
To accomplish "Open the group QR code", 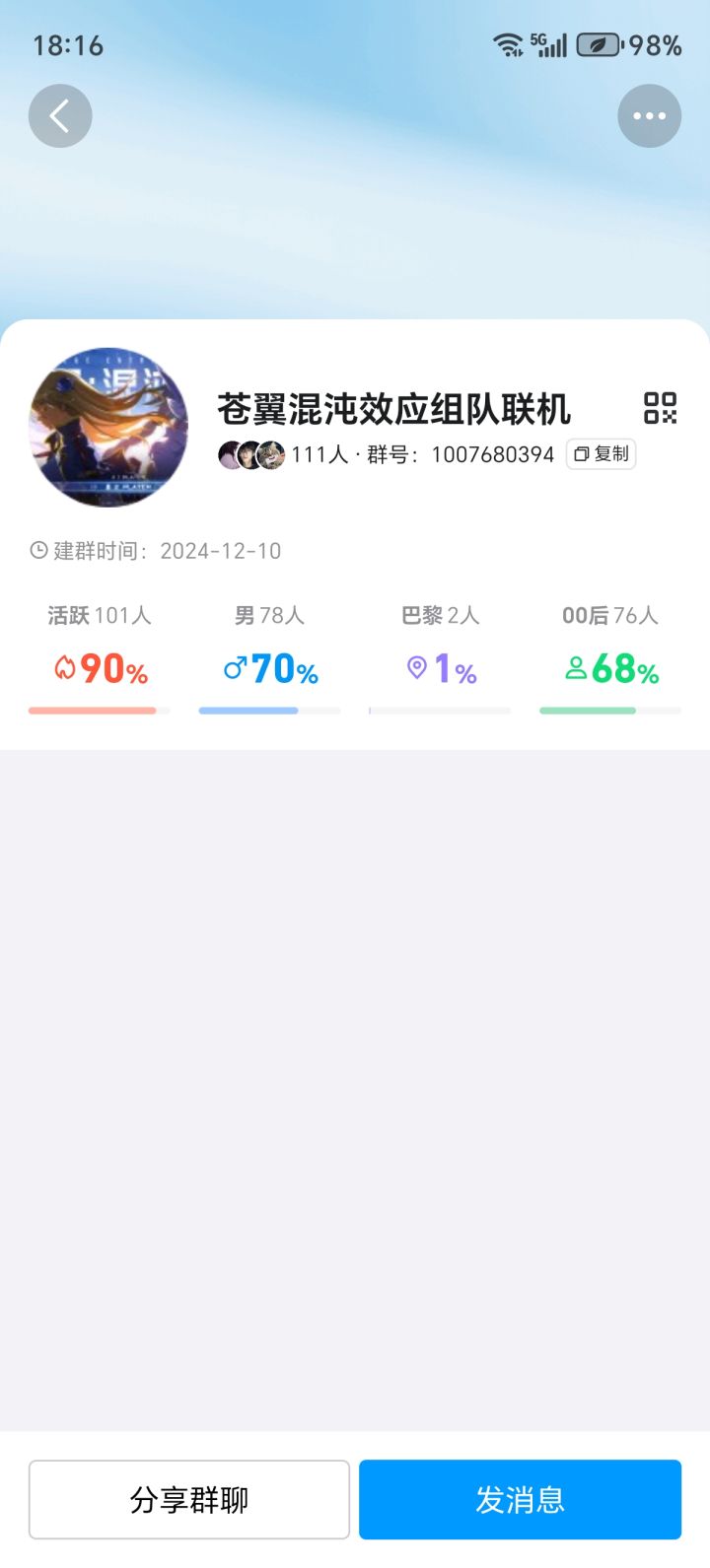I will pos(662,410).
